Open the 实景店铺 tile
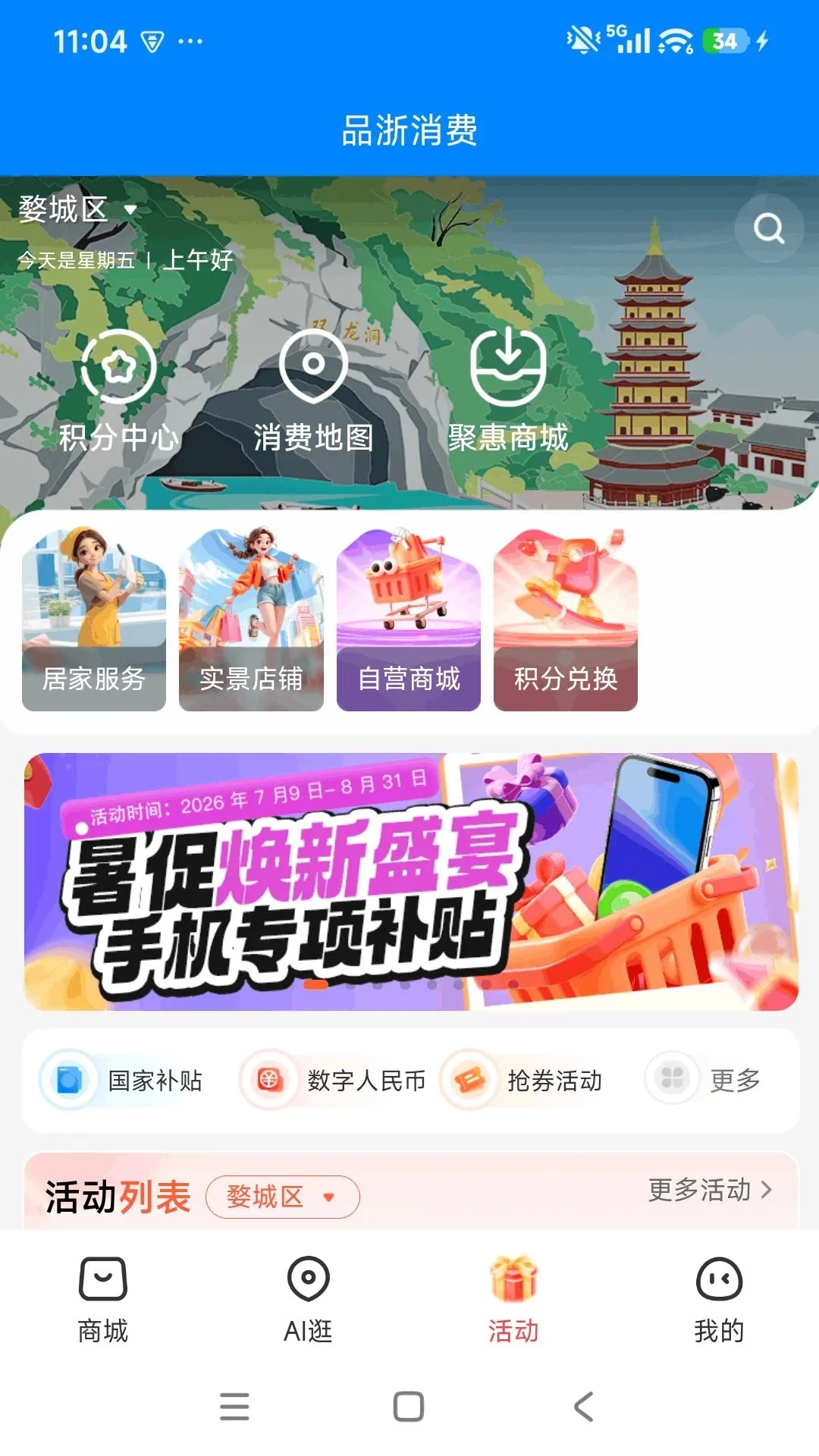The image size is (819, 1456). pos(251,620)
